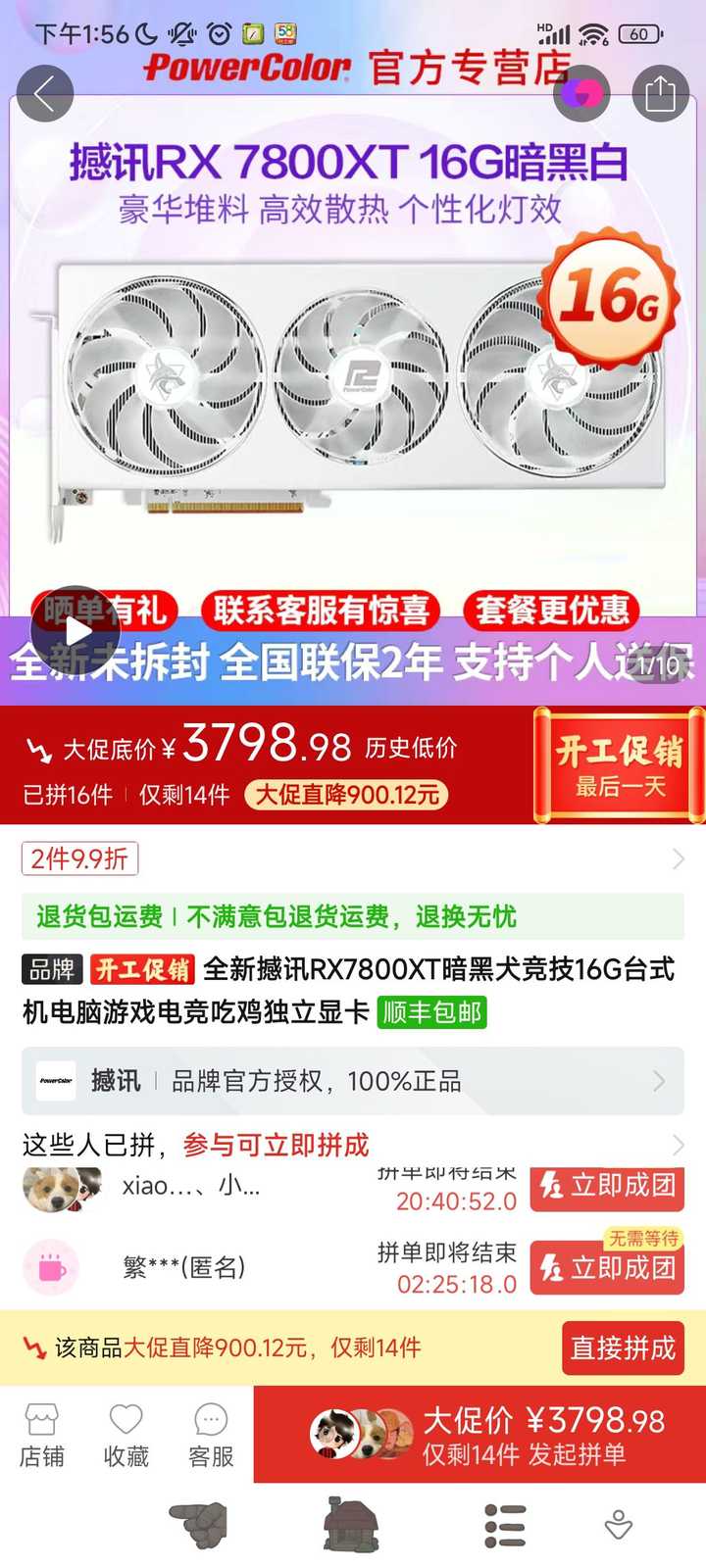Tap the system home button

coord(351,1525)
